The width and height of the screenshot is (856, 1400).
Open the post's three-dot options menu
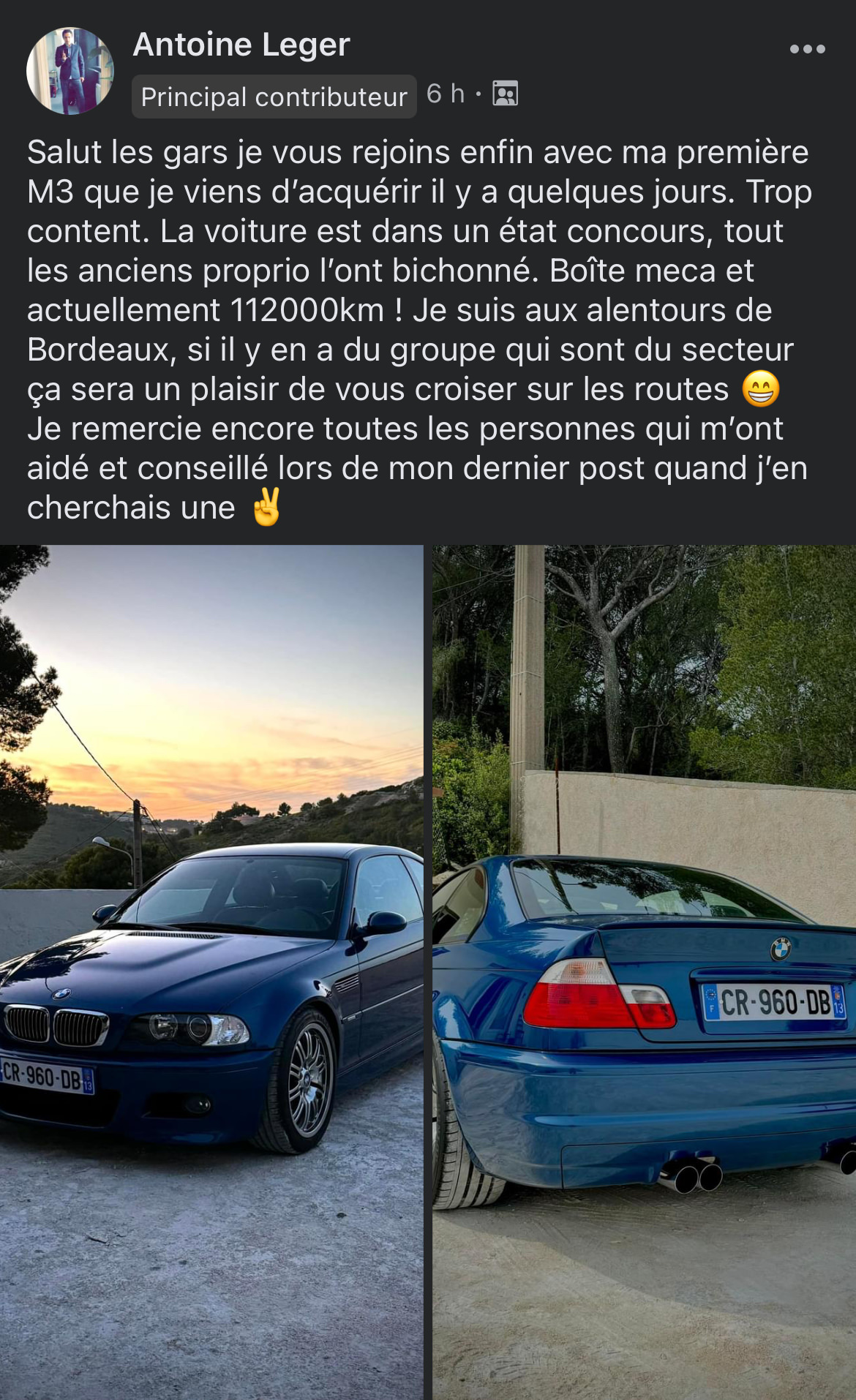(x=808, y=49)
